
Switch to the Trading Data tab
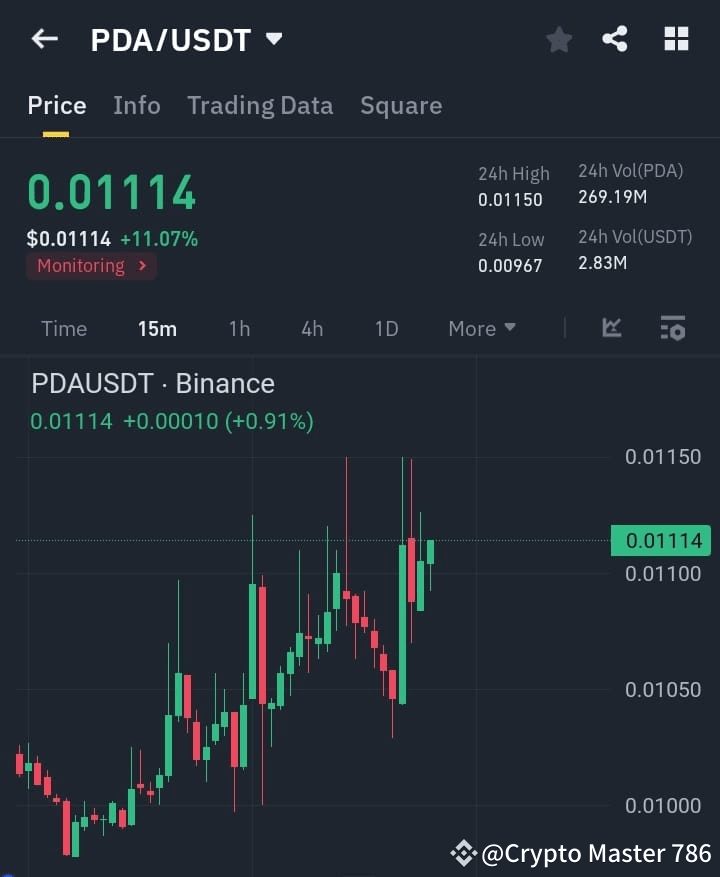coord(260,105)
